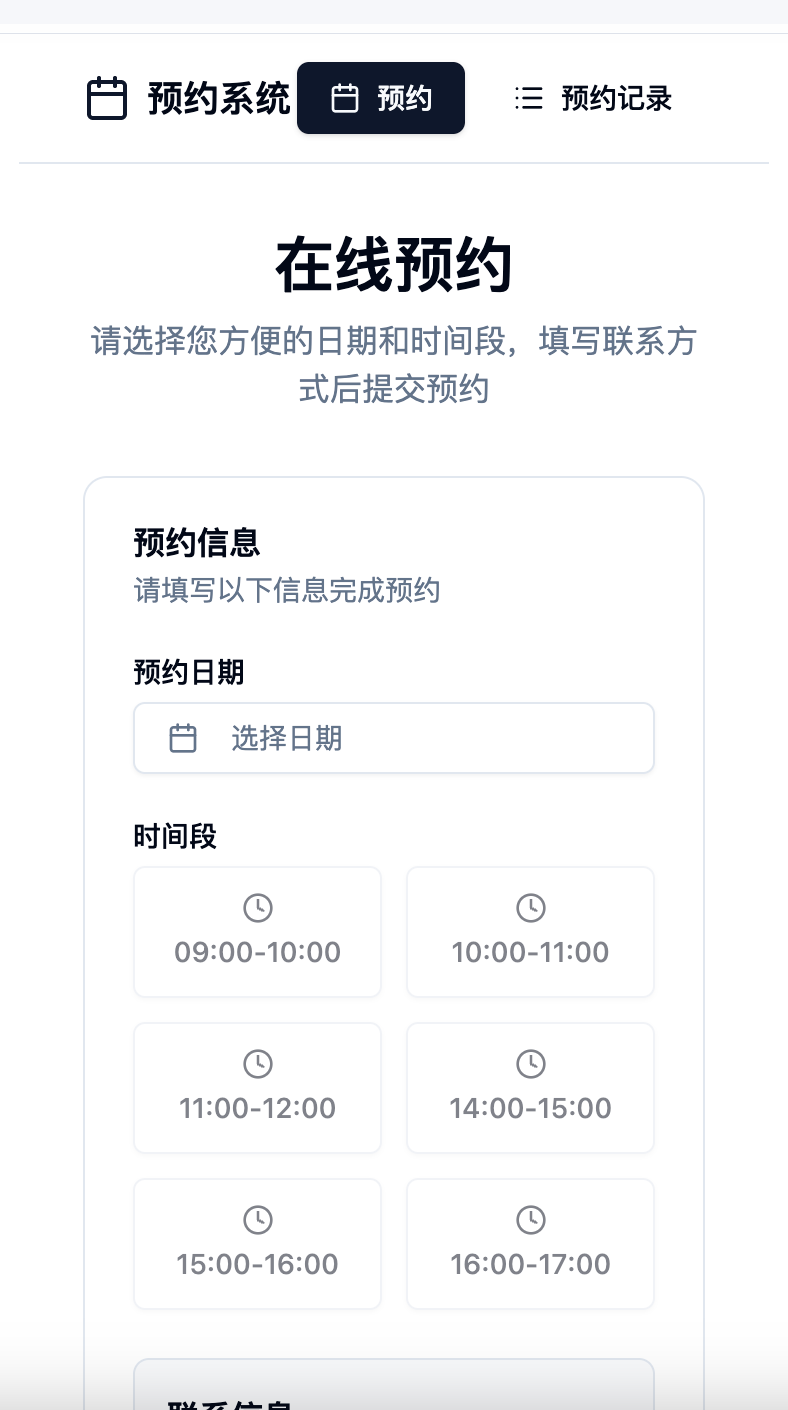Choose the 15:00-16:00 time slot
This screenshot has width=788, height=1410.
258,1244
